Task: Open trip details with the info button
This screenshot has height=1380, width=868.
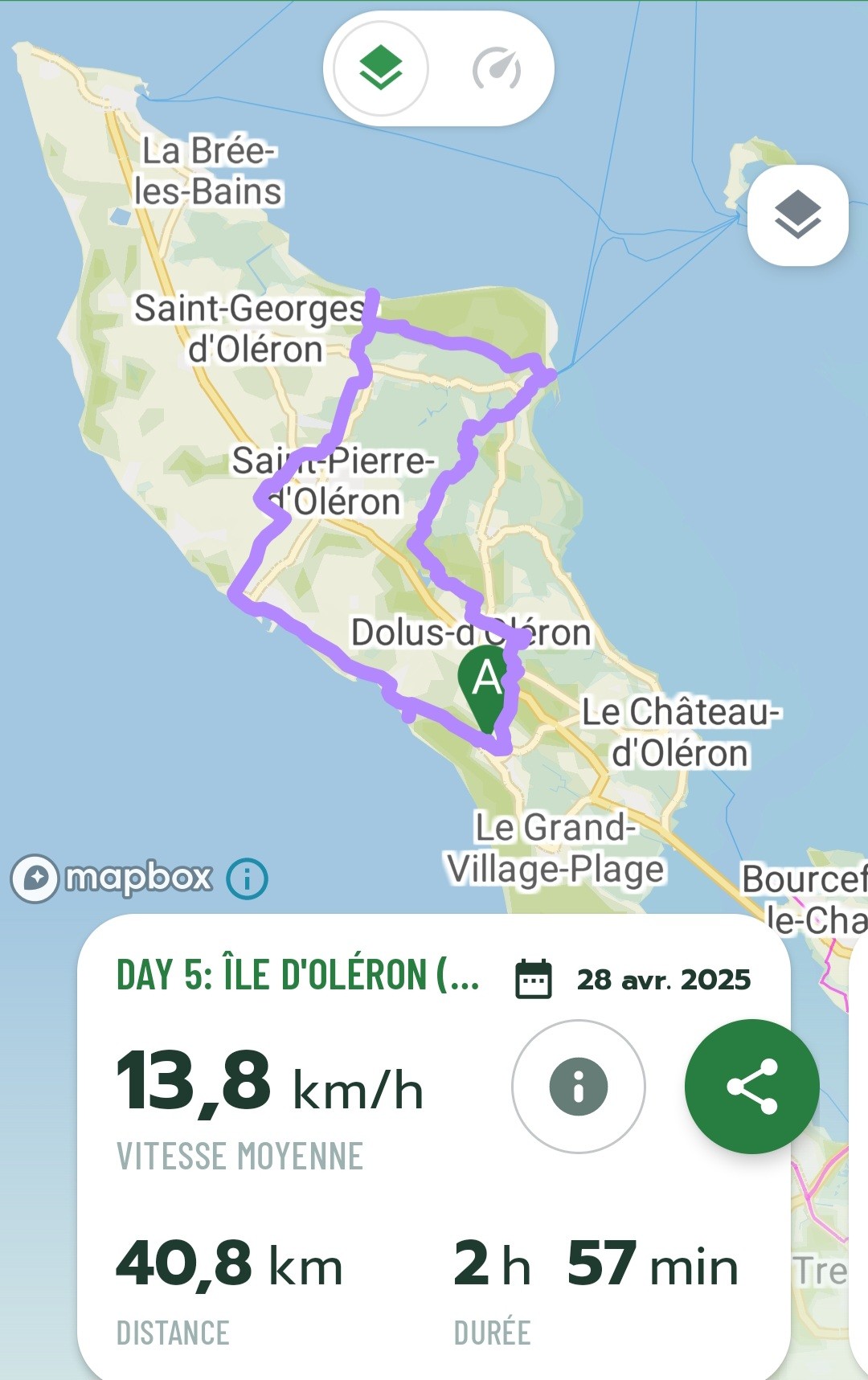Action: click(x=578, y=1086)
